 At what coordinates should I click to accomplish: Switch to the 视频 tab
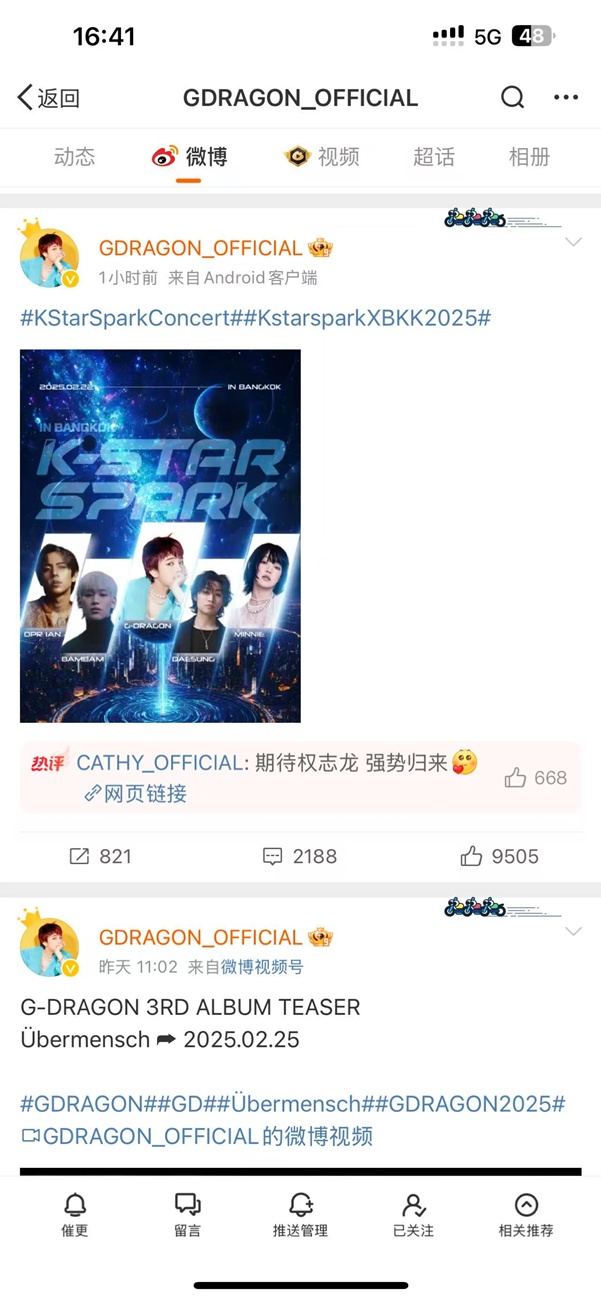(x=322, y=157)
